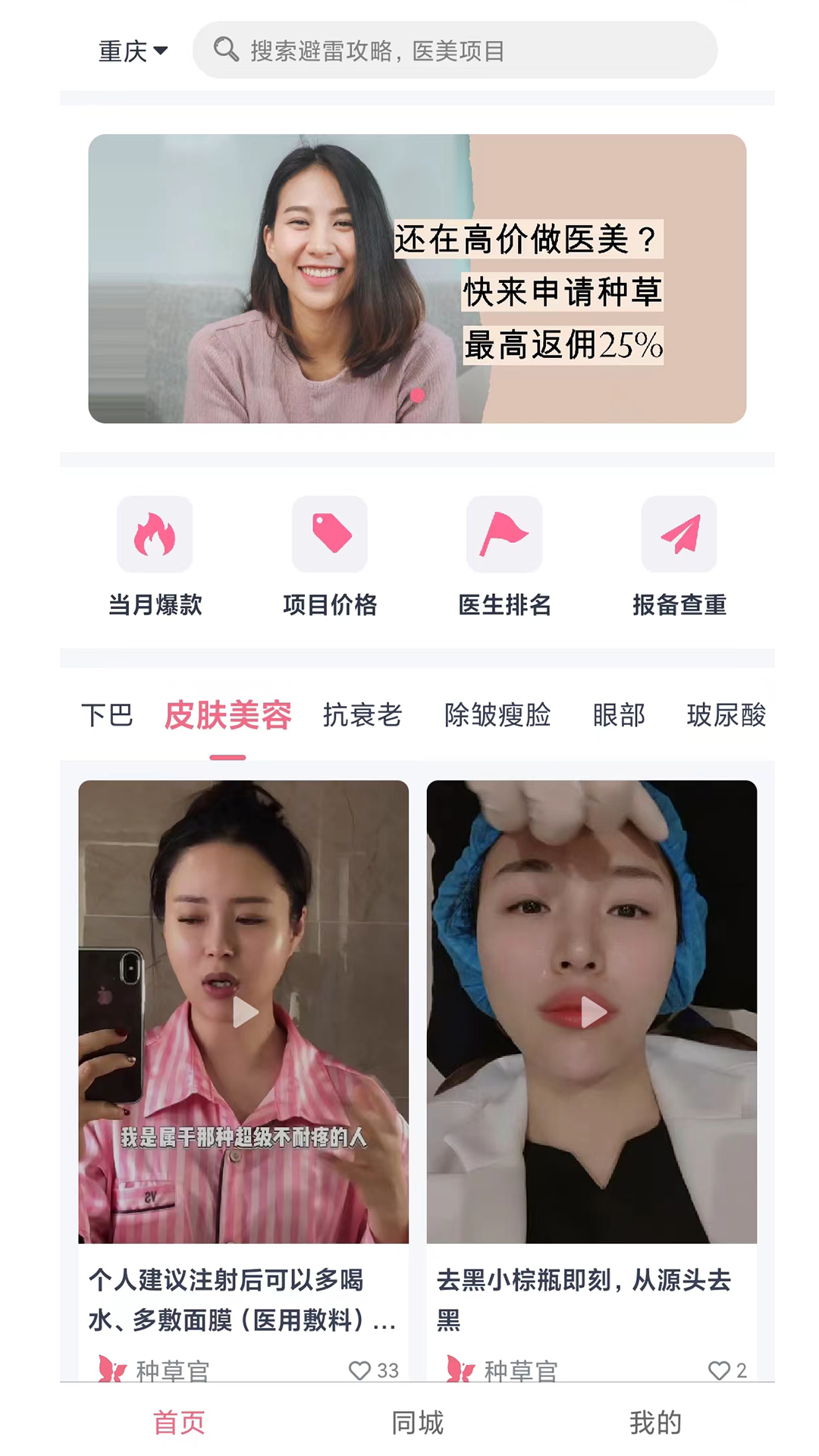Switch to the 抗衰老 tab
The image size is (819, 1456).
tap(362, 715)
